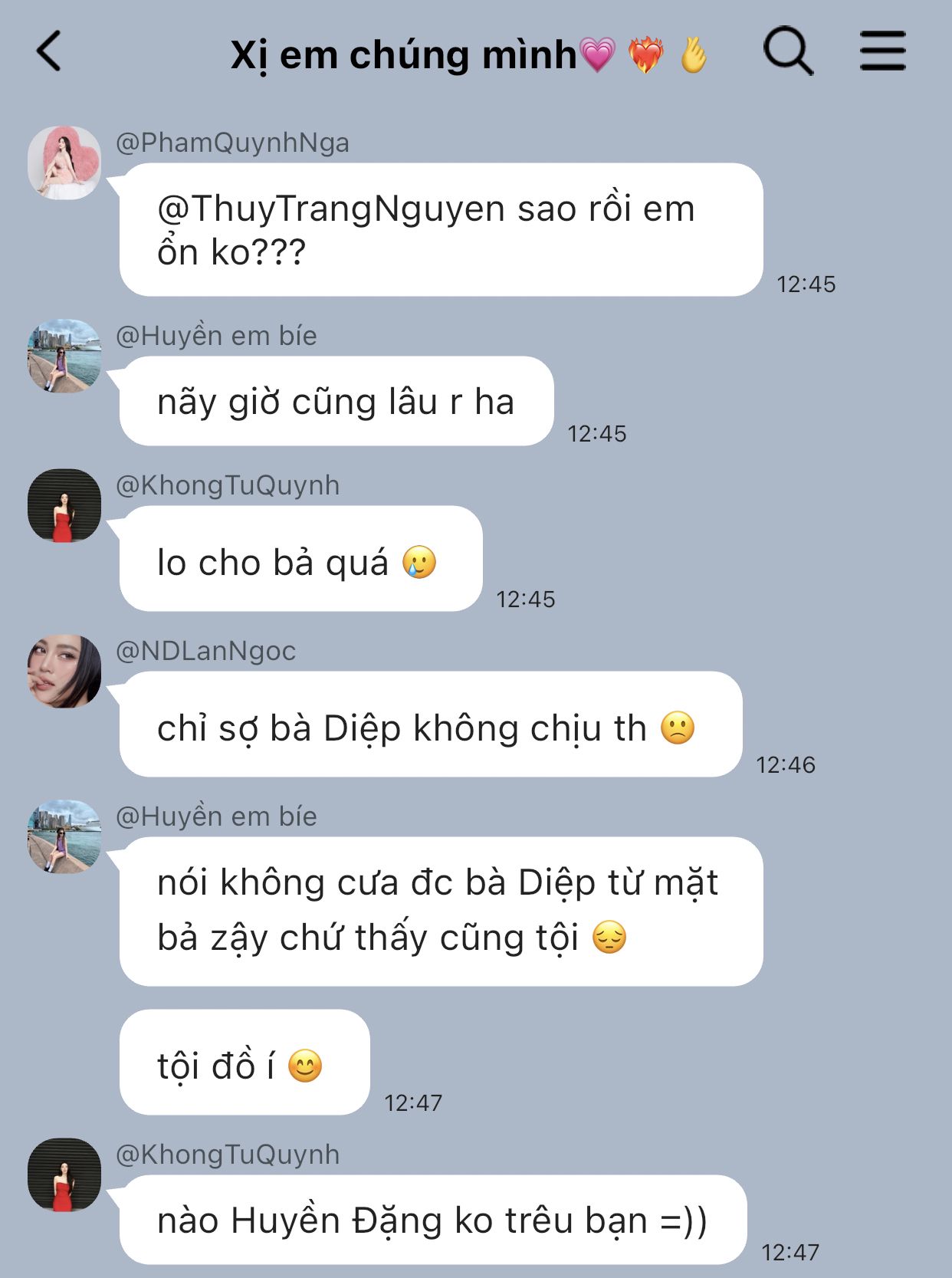Open the chat menu icon
Screen dimensions: 952x1278
pos(882,52)
